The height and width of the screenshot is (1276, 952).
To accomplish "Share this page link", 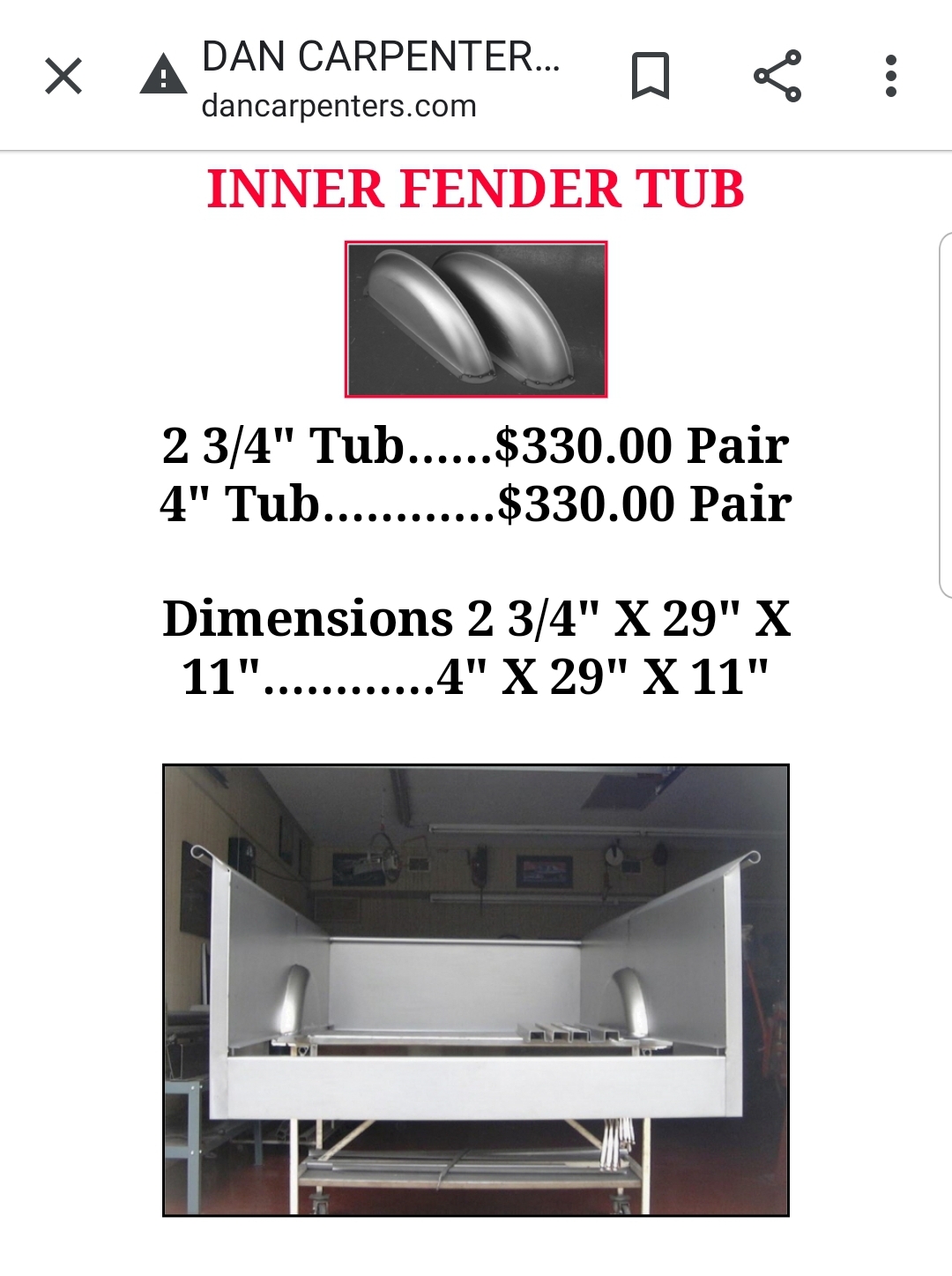I will pyautogui.click(x=777, y=76).
